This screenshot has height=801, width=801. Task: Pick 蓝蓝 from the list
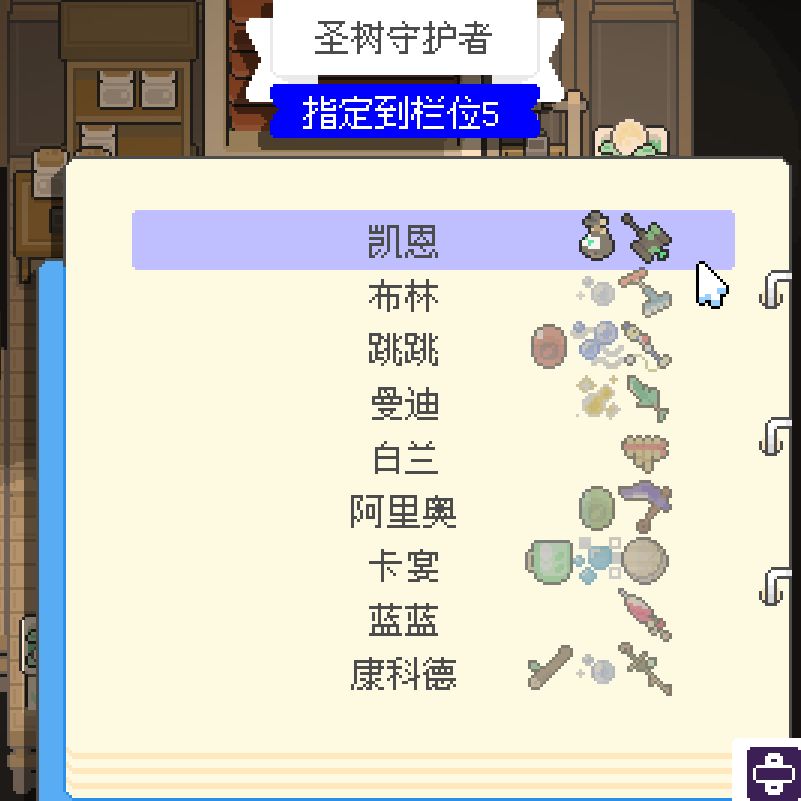pos(403,620)
